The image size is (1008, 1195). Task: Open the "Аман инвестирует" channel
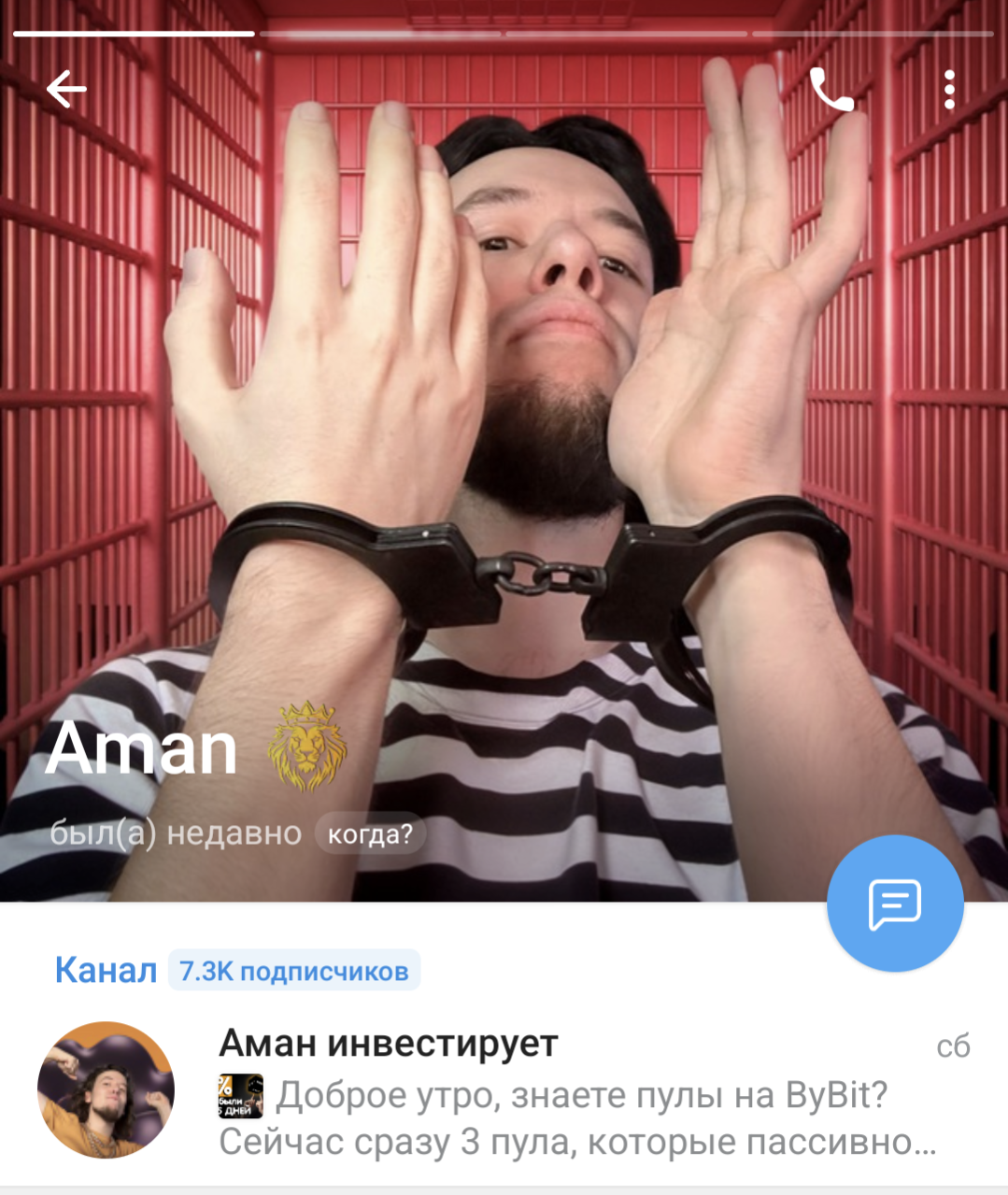[504, 1090]
